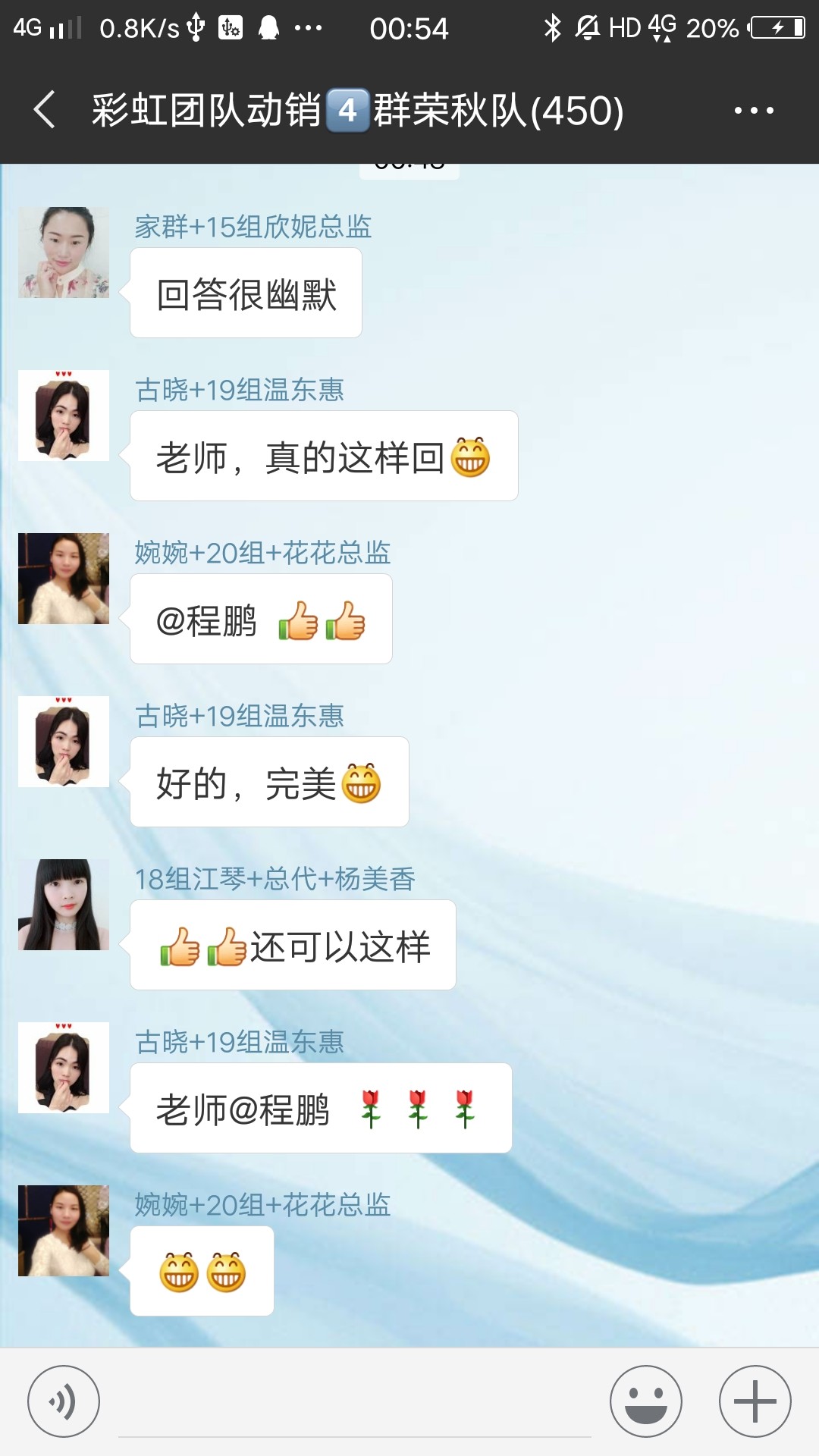The width and height of the screenshot is (819, 1456).
Task: Open the emoji sticker panel
Action: click(x=646, y=1401)
